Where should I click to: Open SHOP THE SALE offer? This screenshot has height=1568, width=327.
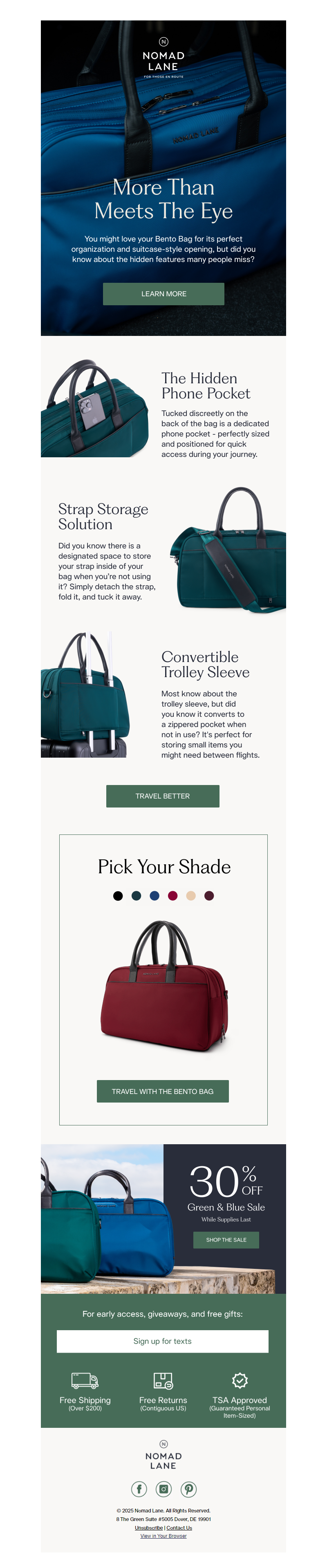tap(226, 1239)
